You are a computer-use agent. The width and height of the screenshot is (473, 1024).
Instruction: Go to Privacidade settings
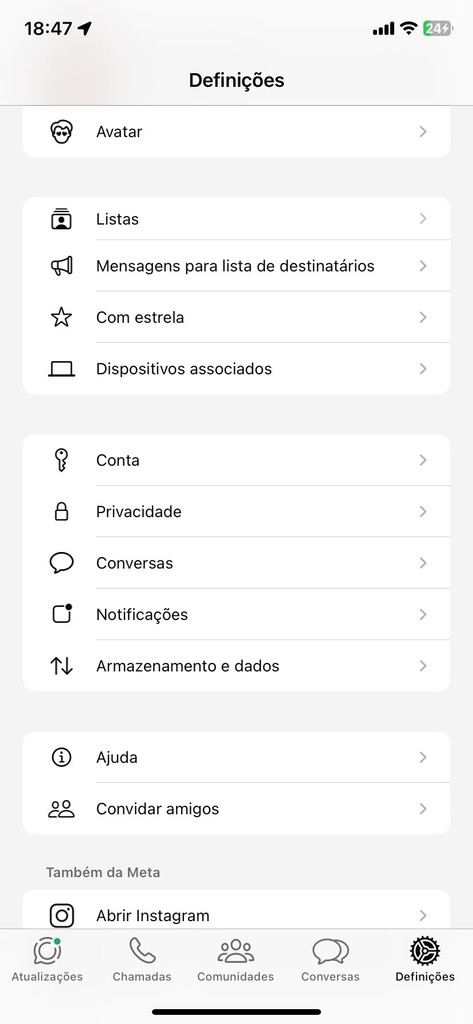click(236, 512)
